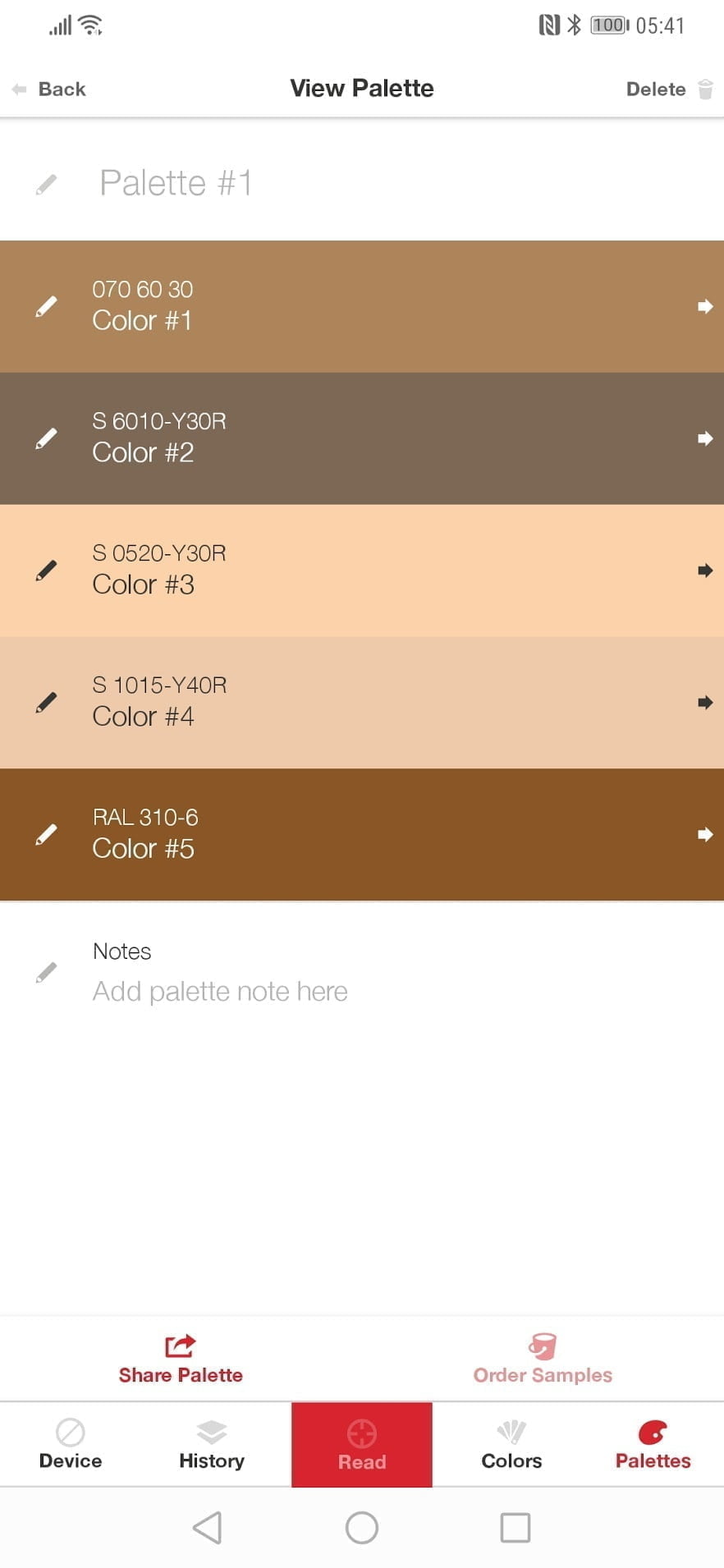Edit the name of Color #1
This screenshot has height=1568, width=724.
(47, 306)
